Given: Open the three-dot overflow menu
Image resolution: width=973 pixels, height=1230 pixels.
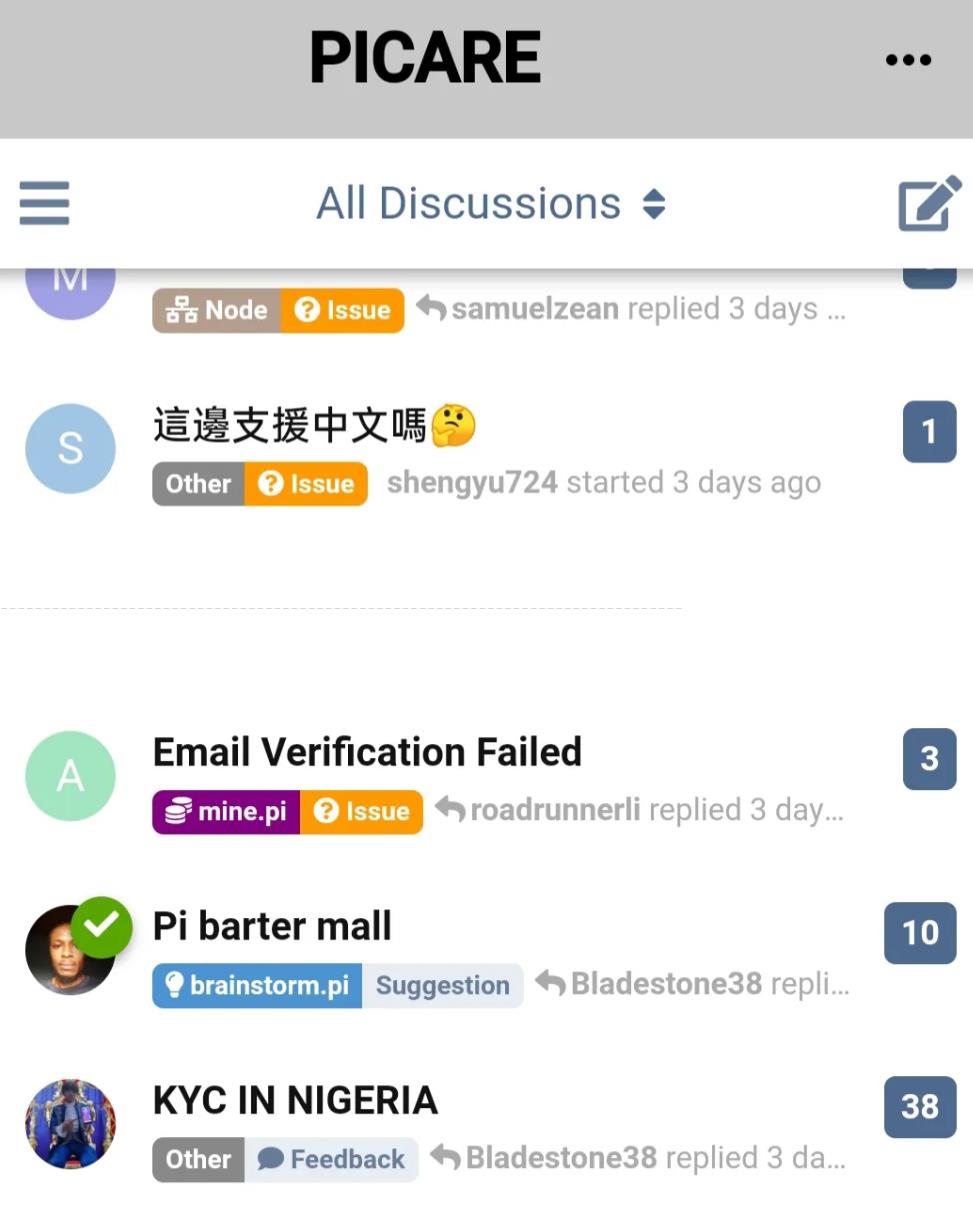Looking at the screenshot, I should 908,60.
